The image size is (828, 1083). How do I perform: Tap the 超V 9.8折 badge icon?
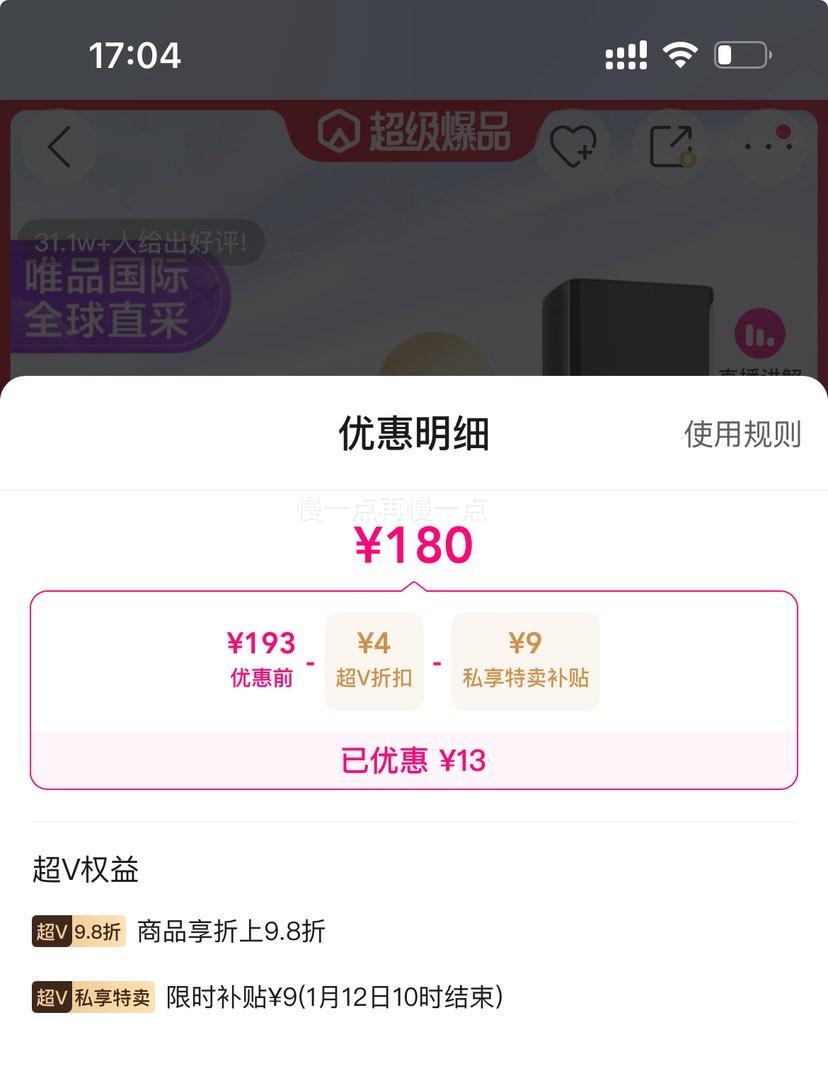click(x=80, y=930)
